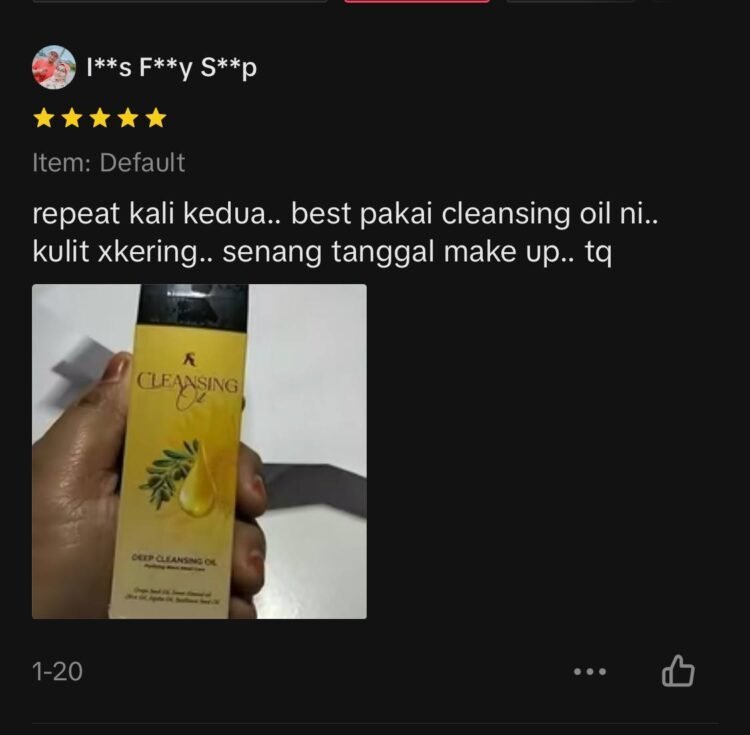750x735 pixels.
Task: Open the cleansing oil review photo
Action: click(x=199, y=451)
